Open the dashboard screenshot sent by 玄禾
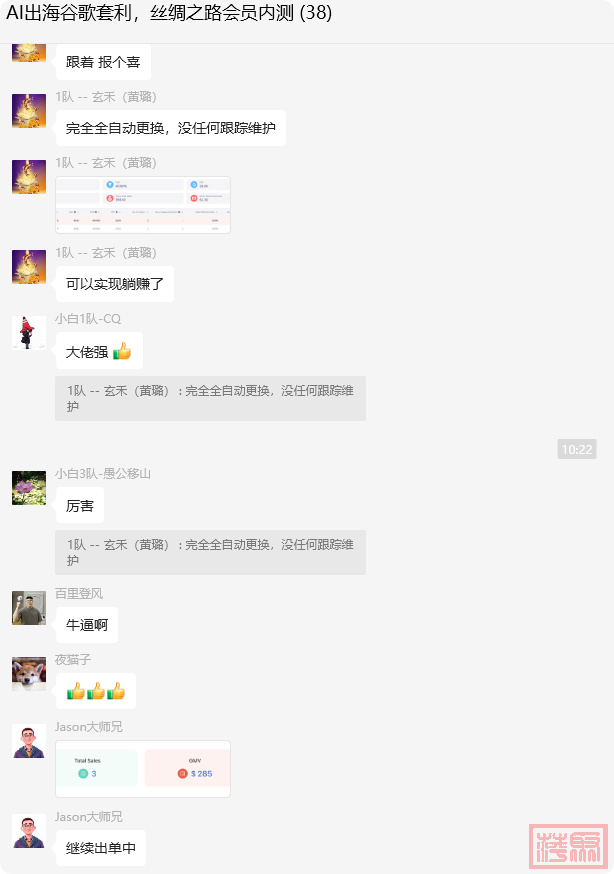The width and height of the screenshot is (614, 874). [x=143, y=205]
